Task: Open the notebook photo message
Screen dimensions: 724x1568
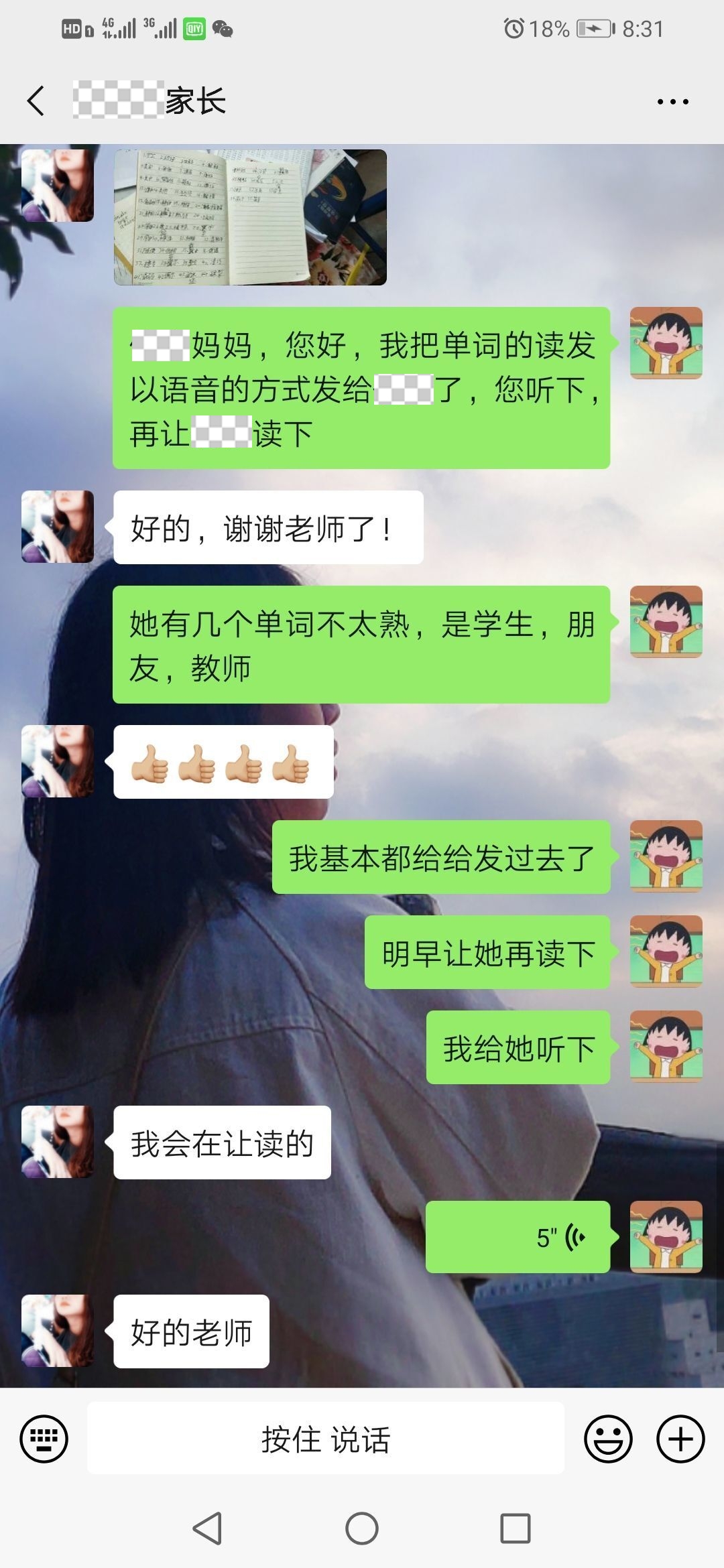Action: 250,217
